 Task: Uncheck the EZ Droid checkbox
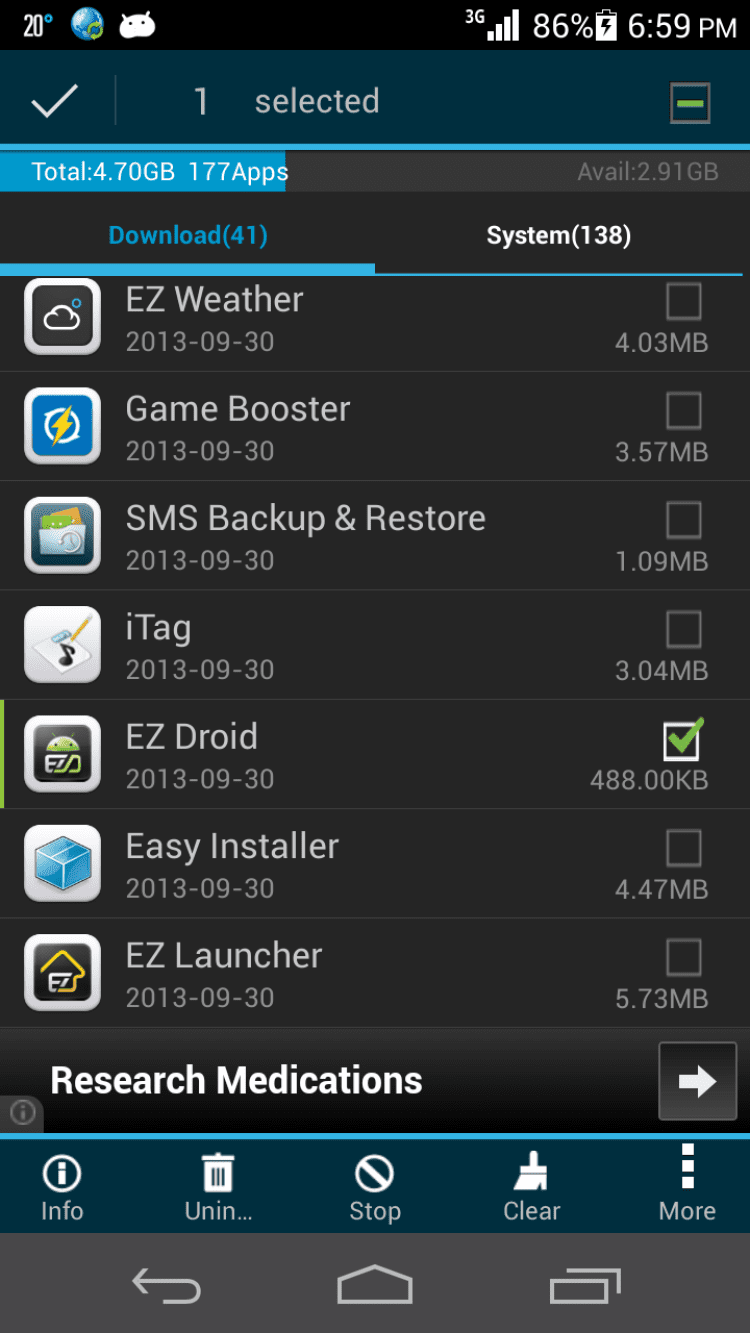pos(684,739)
